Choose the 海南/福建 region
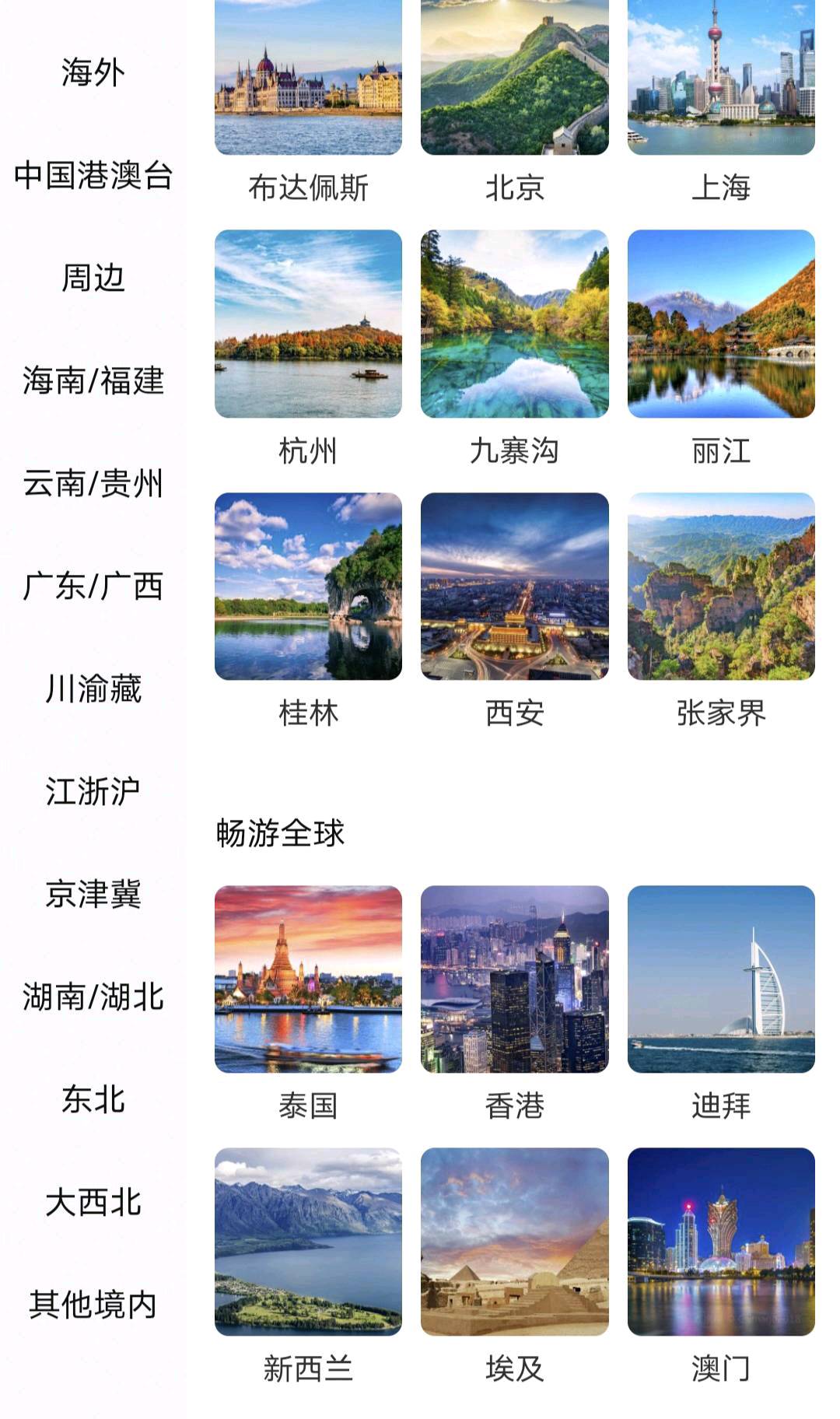 point(93,380)
